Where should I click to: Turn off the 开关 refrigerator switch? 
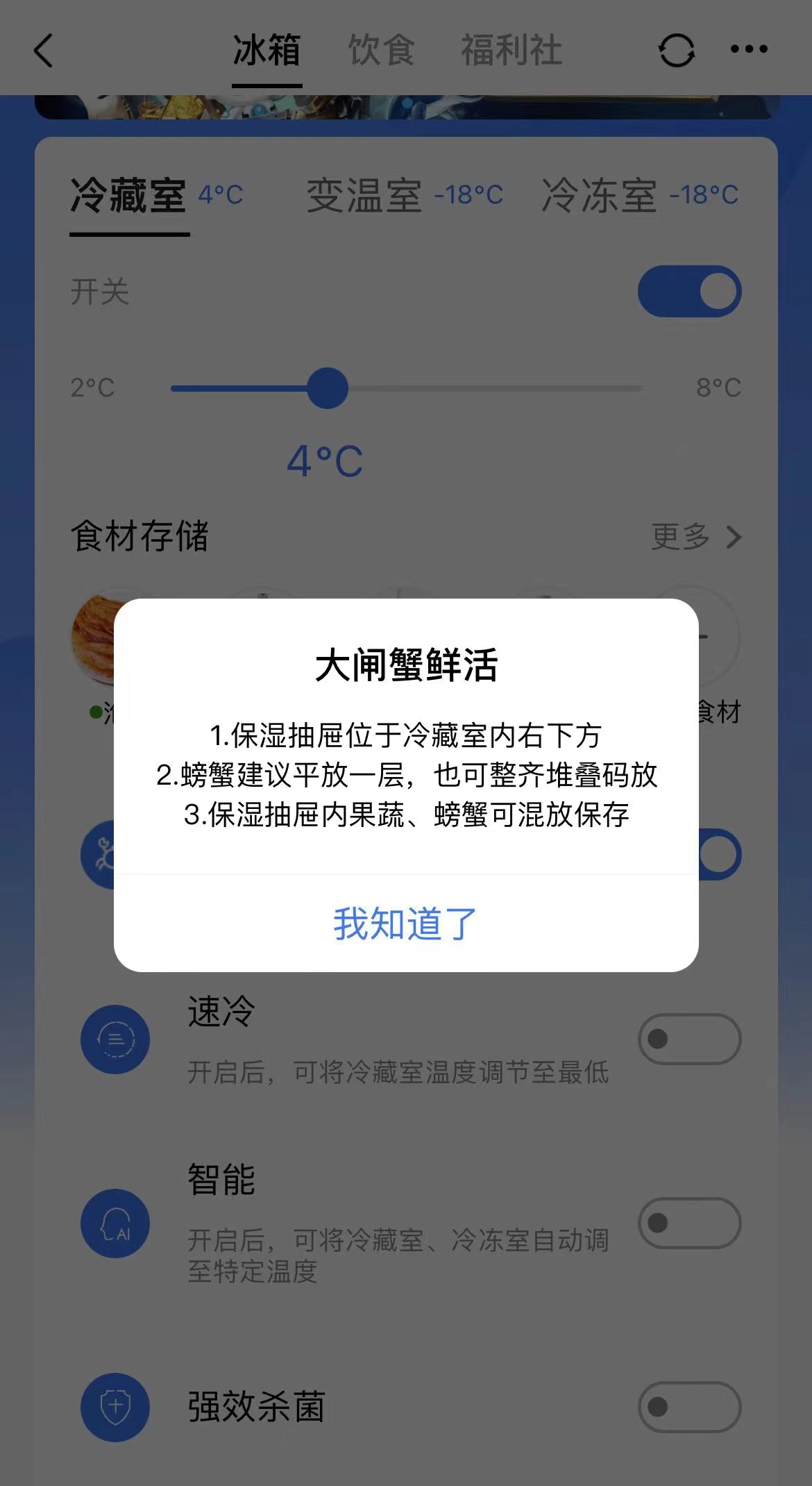click(690, 292)
